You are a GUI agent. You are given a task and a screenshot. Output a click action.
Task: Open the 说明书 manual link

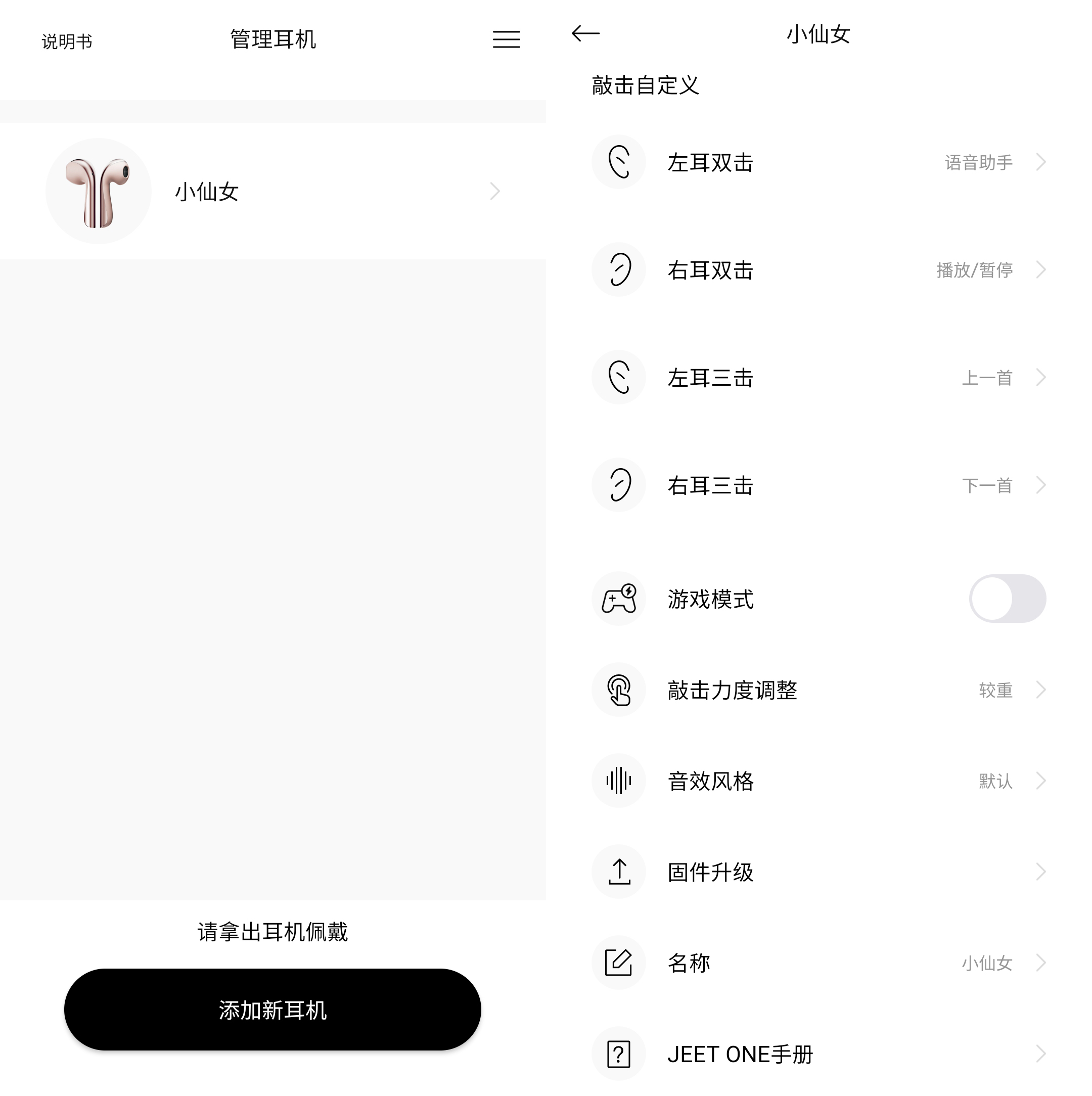coord(67,41)
